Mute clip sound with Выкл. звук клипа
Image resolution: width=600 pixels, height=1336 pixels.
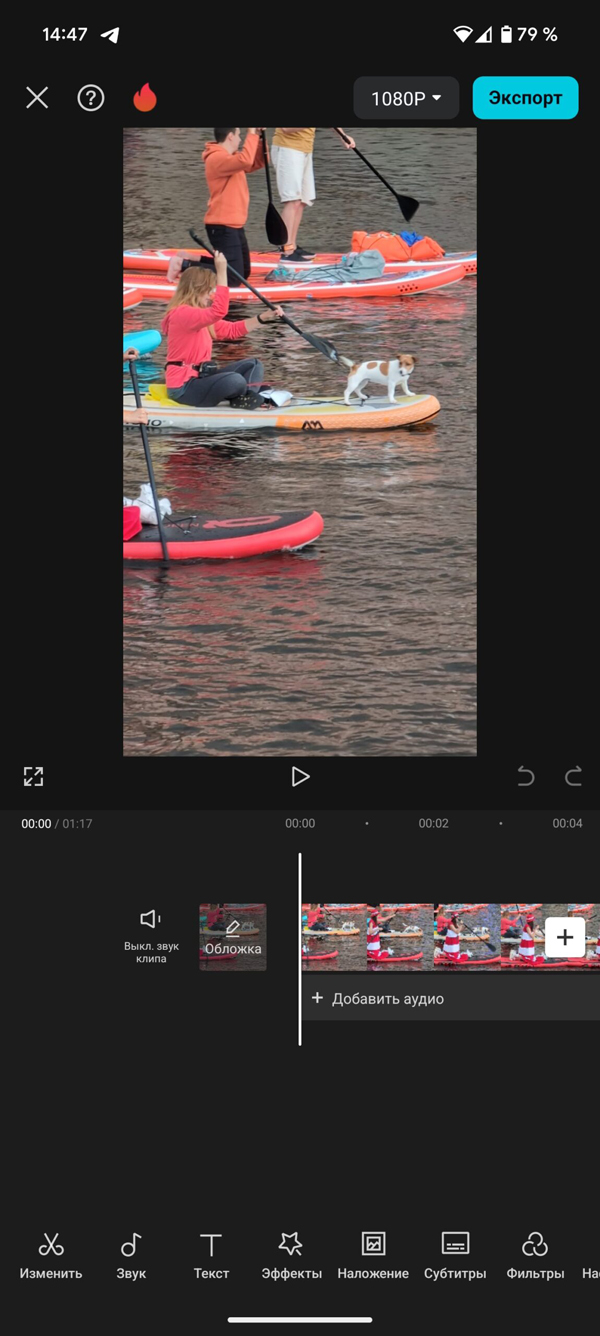(x=151, y=936)
